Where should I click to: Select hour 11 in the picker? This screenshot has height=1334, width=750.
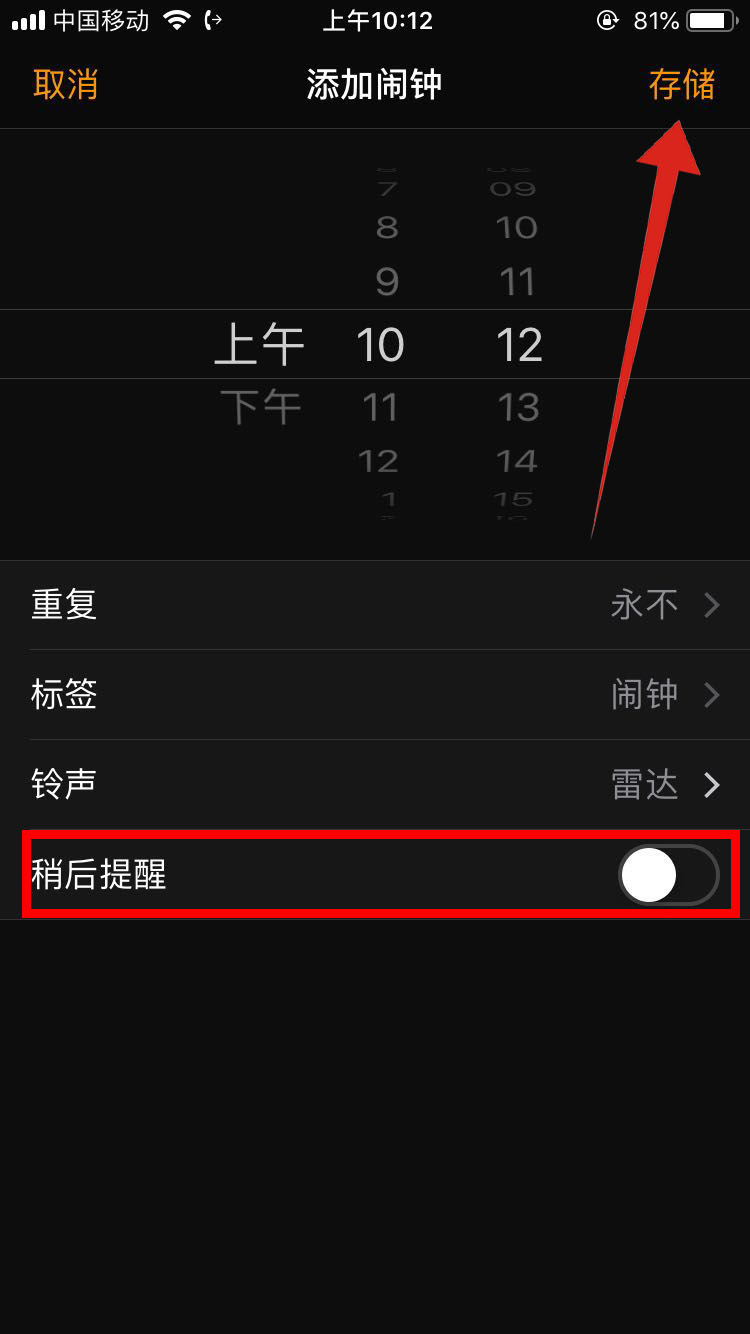click(x=380, y=408)
